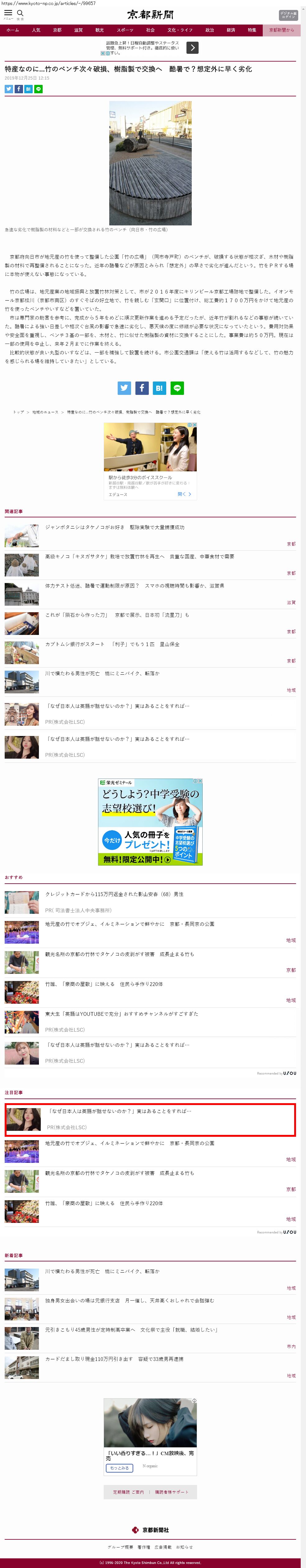Switch to the 人気 tab

click(x=36, y=30)
